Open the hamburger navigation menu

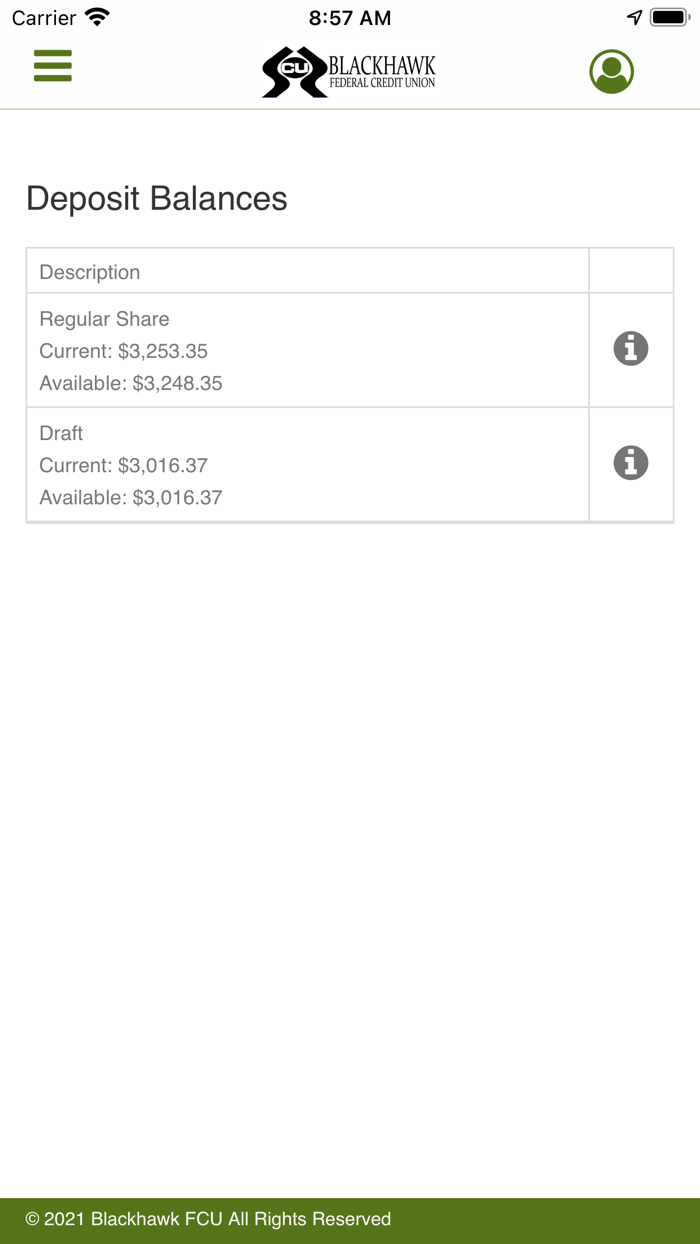(x=53, y=66)
